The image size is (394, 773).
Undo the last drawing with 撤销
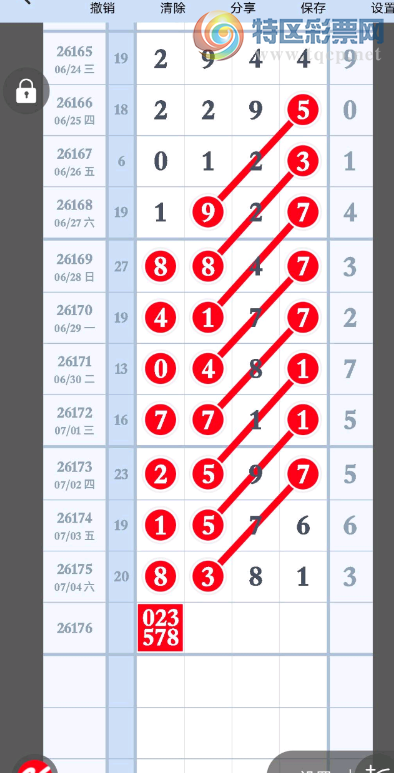[103, 8]
